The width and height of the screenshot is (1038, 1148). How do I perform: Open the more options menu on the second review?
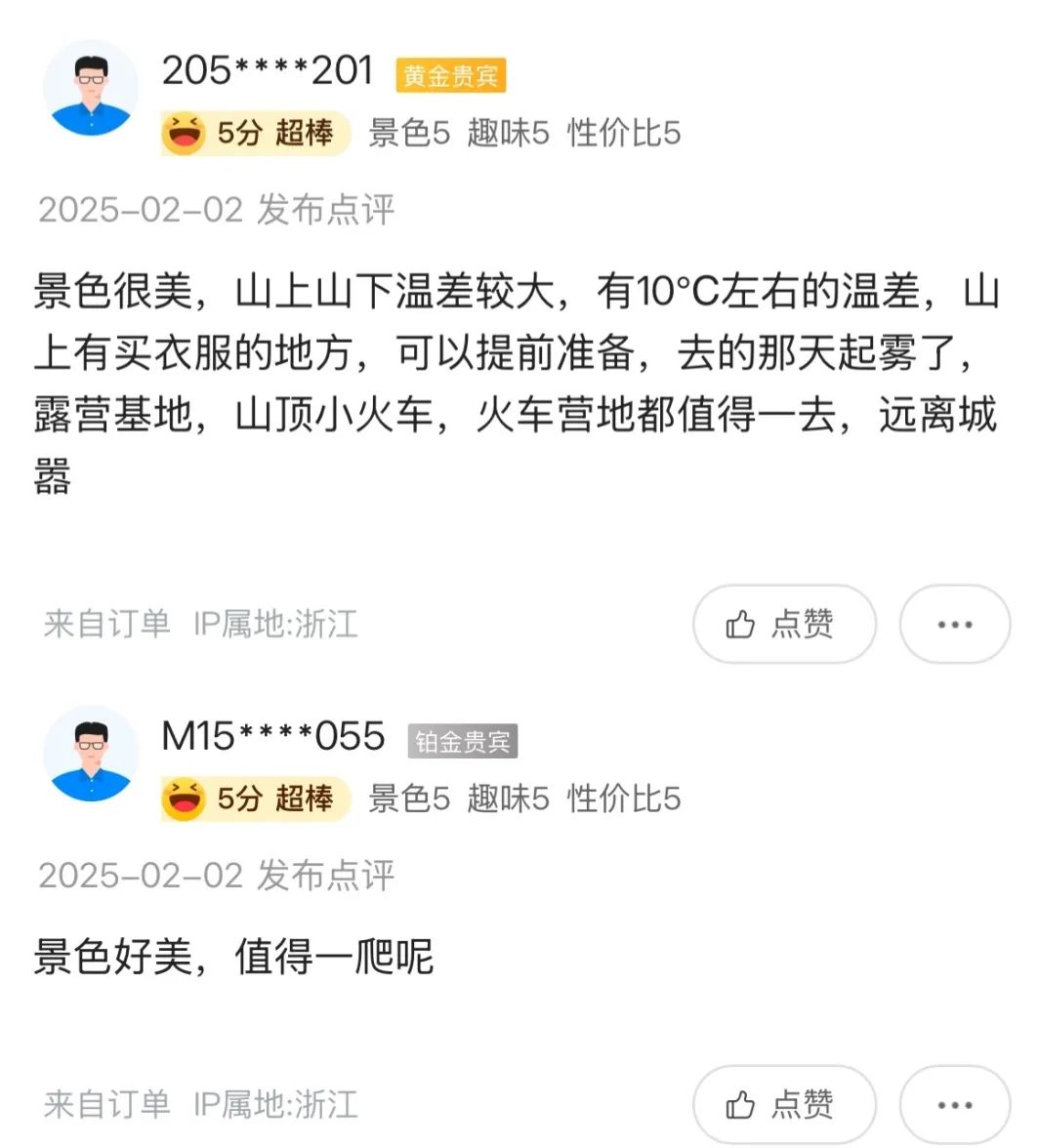tap(954, 1103)
